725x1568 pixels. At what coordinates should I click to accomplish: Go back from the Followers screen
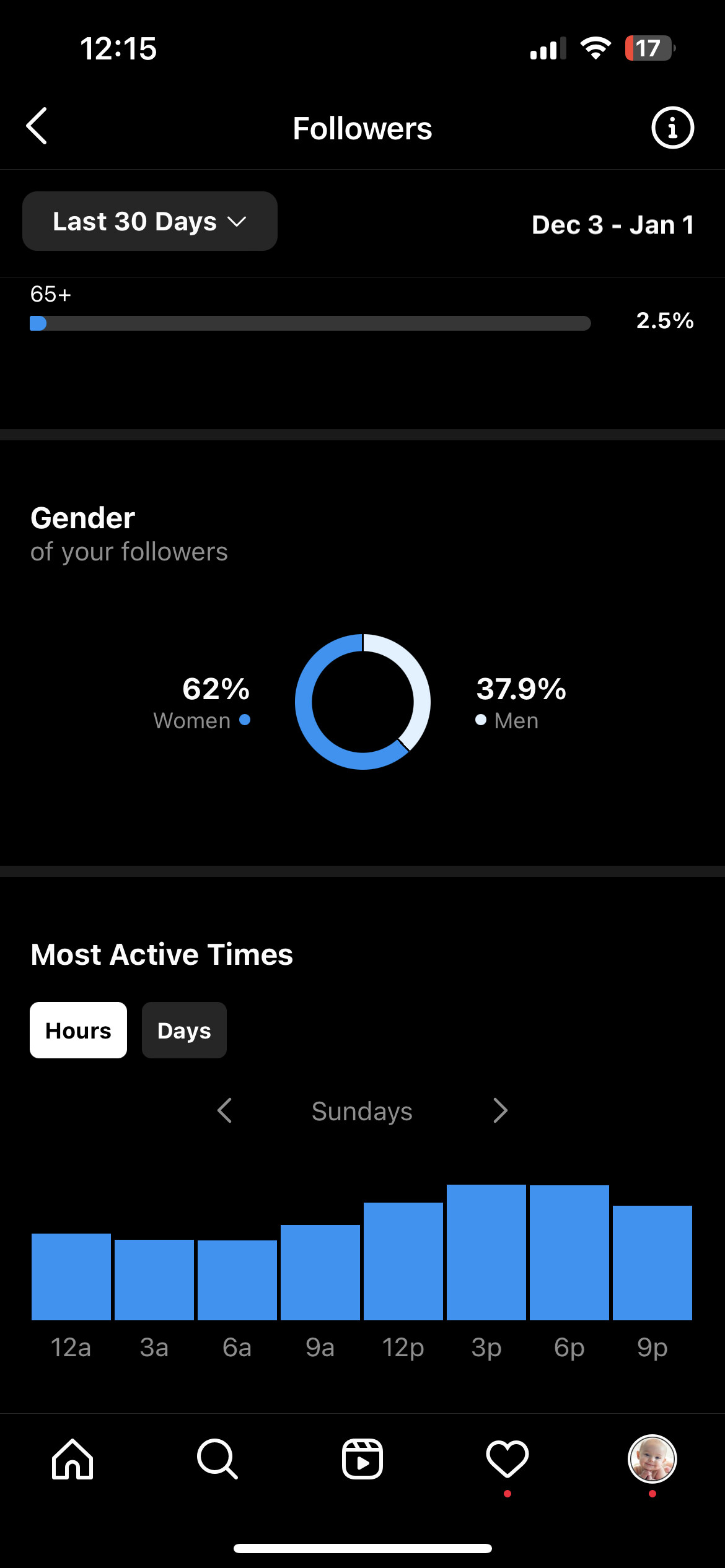click(x=37, y=126)
